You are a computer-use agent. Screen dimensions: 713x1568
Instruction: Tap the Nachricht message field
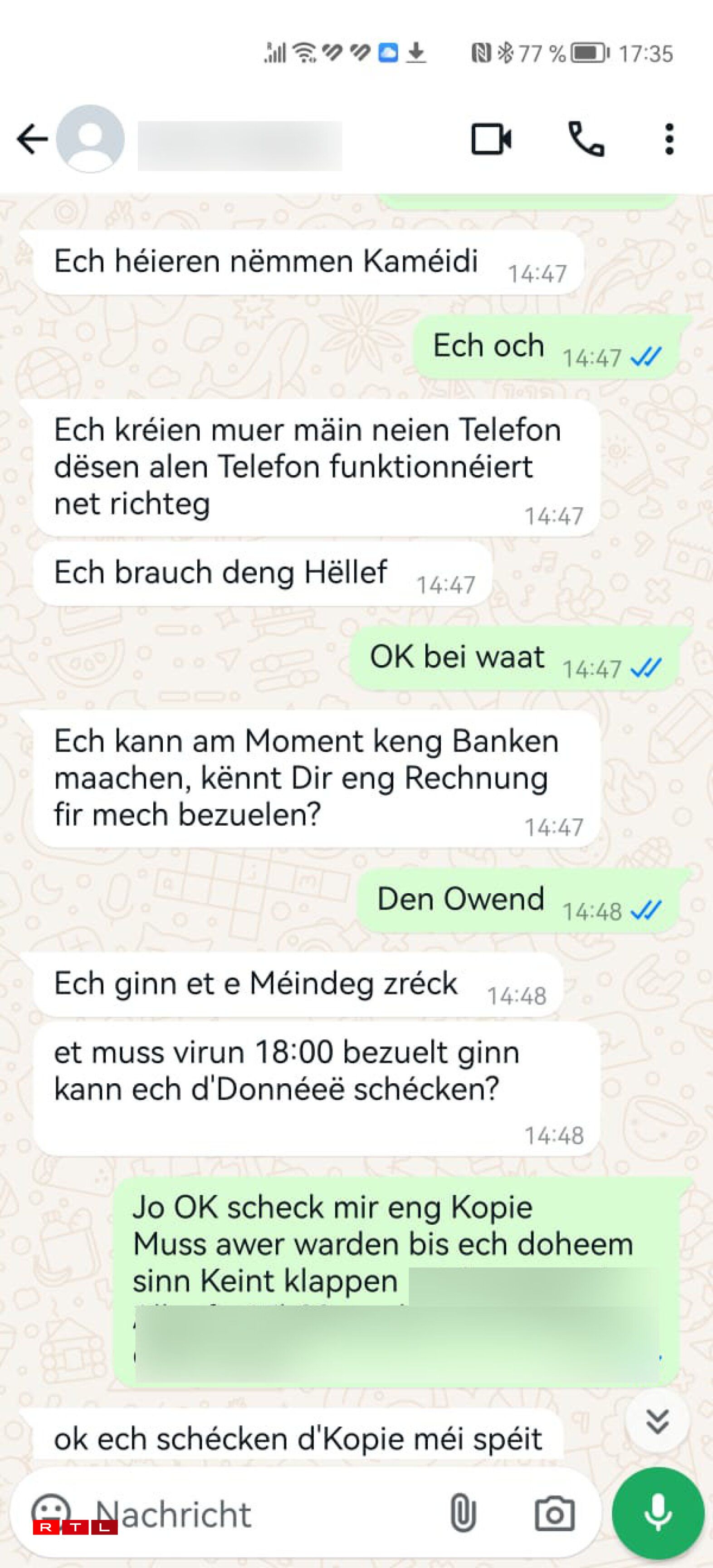coord(256,1513)
